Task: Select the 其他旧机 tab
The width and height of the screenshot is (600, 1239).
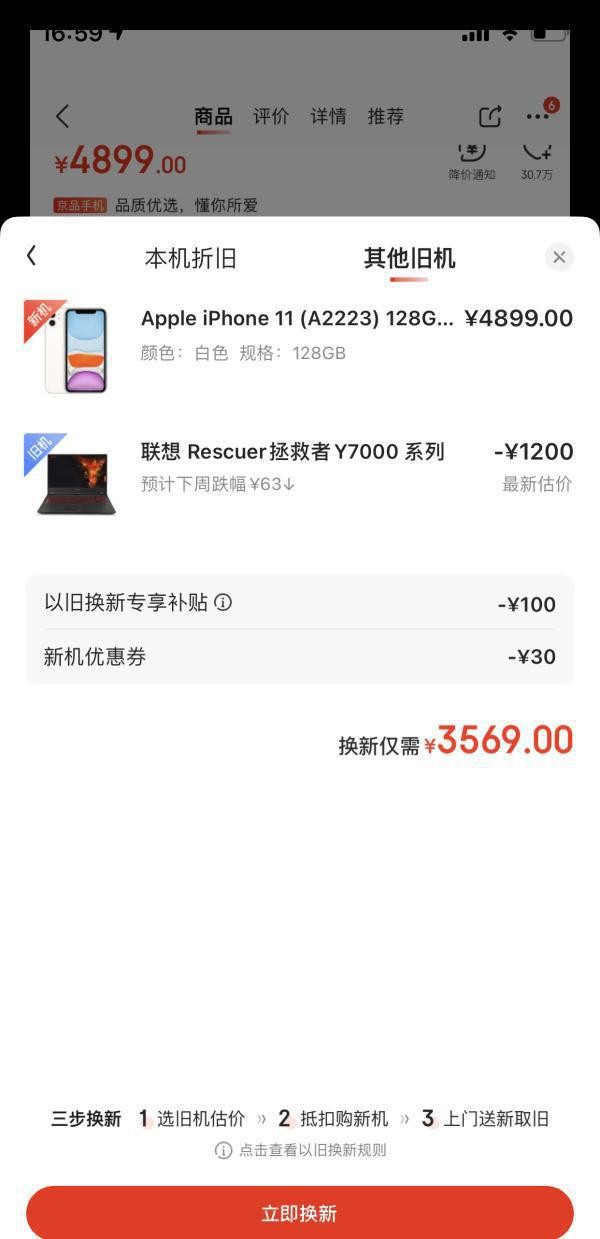Action: pyautogui.click(x=409, y=258)
